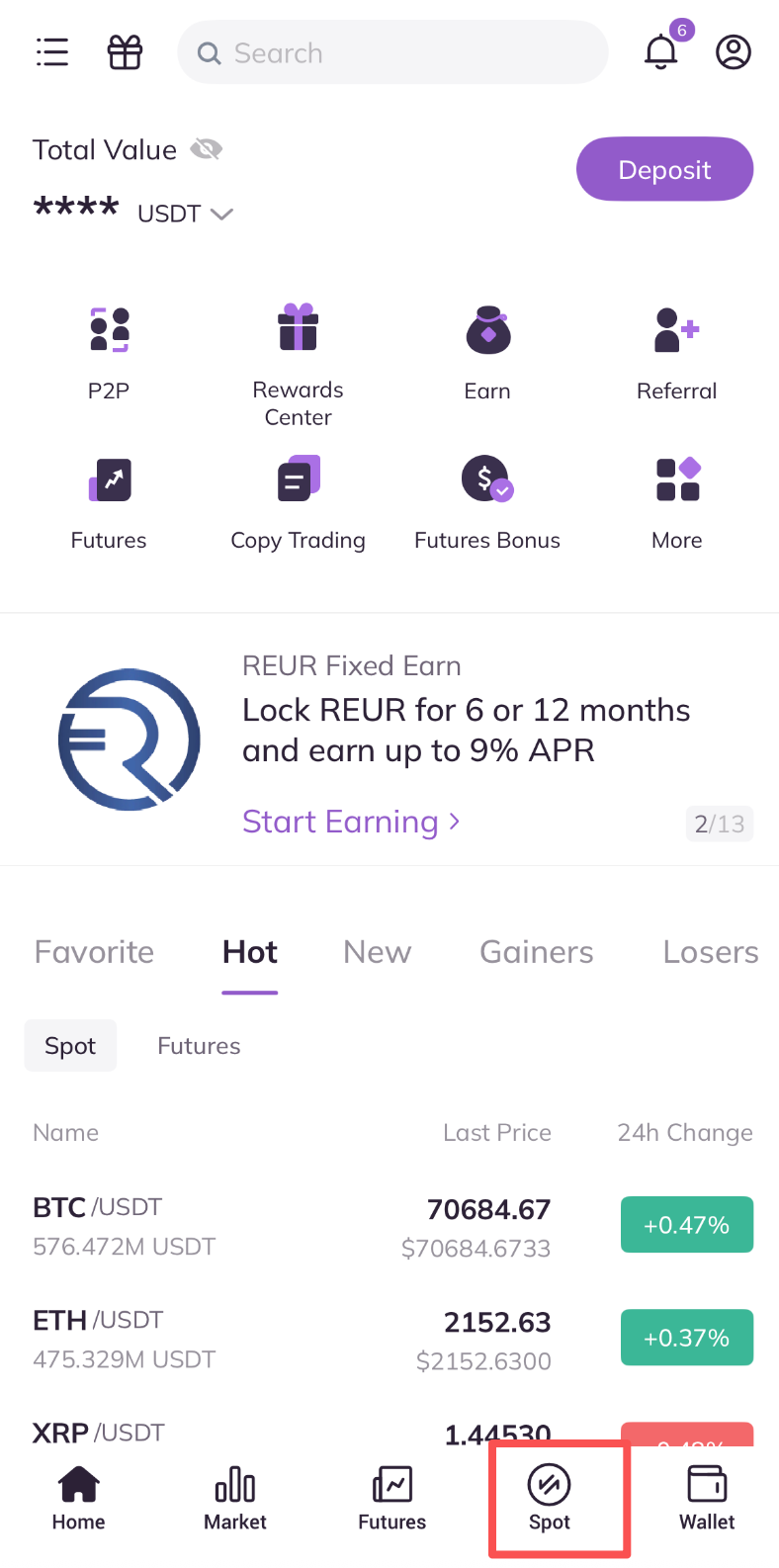Open the gift rewards icon
This screenshot has width=779, height=1568.
pyautogui.click(x=125, y=51)
